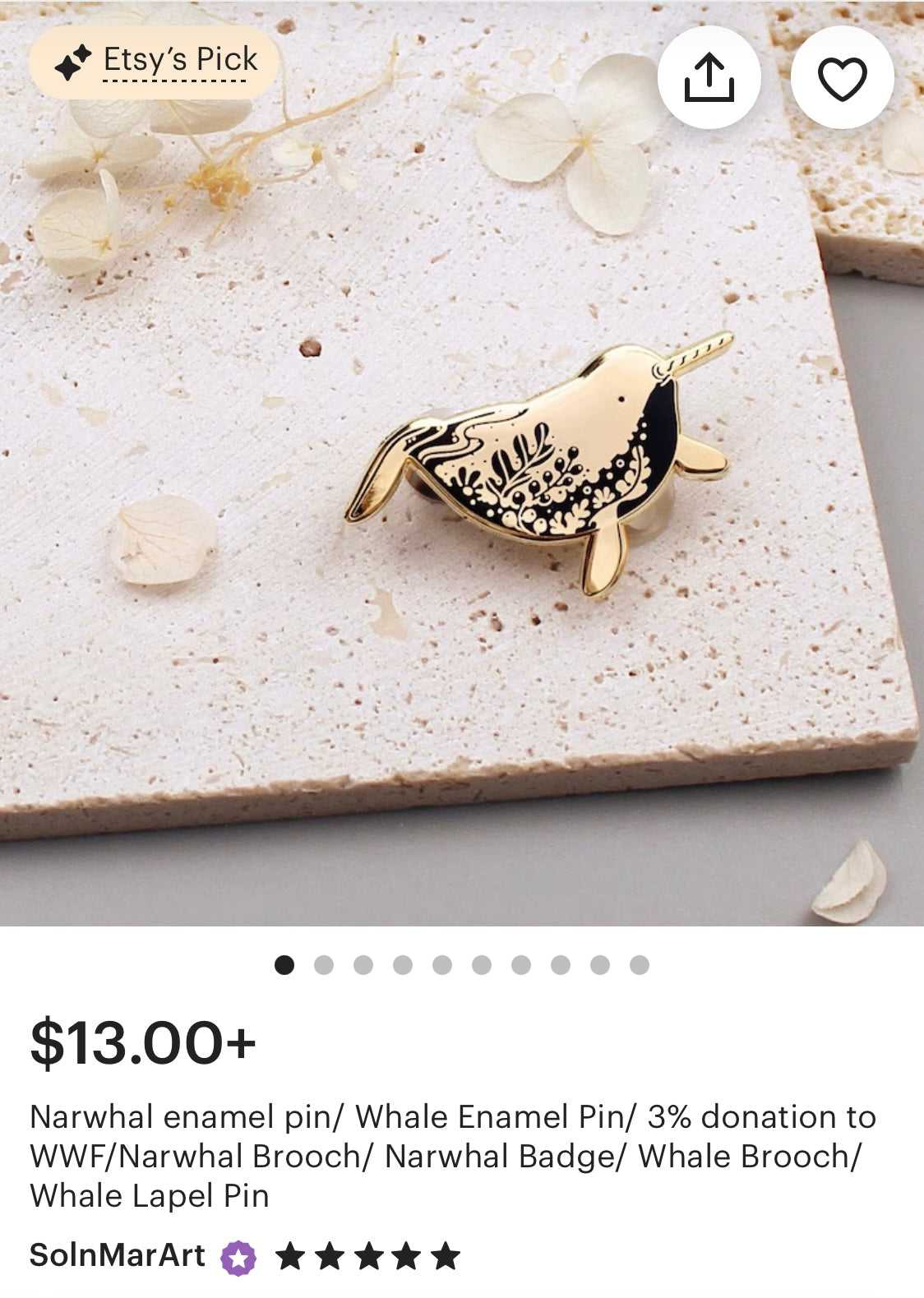Visit the SolnMarArt shop
The image size is (924, 1298).
[x=118, y=1255]
